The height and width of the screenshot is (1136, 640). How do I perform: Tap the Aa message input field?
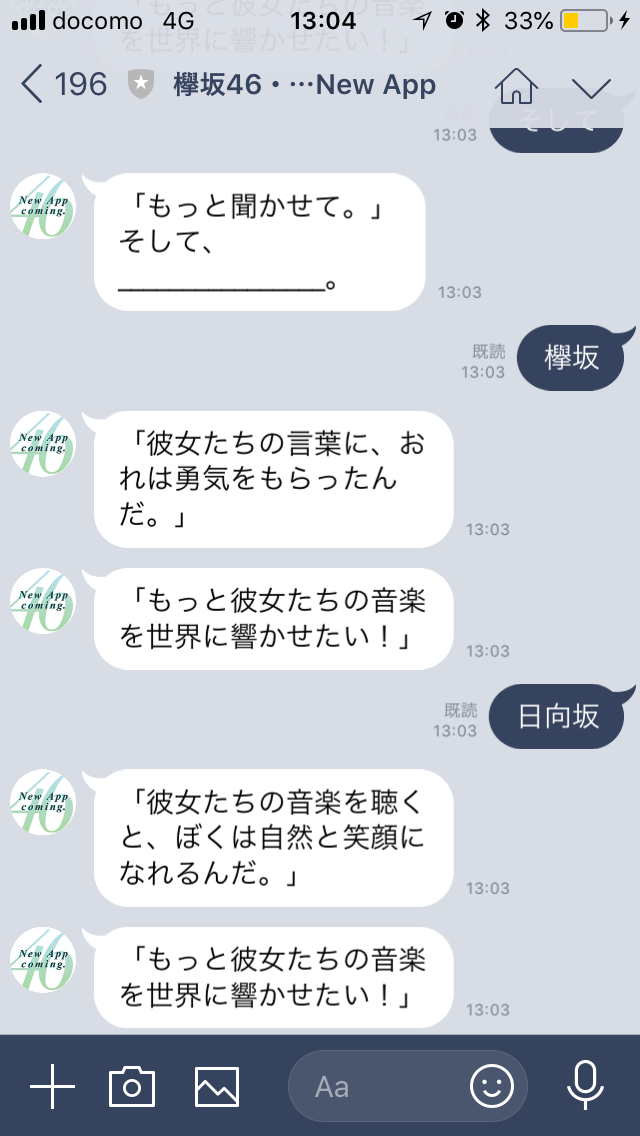[375, 1086]
